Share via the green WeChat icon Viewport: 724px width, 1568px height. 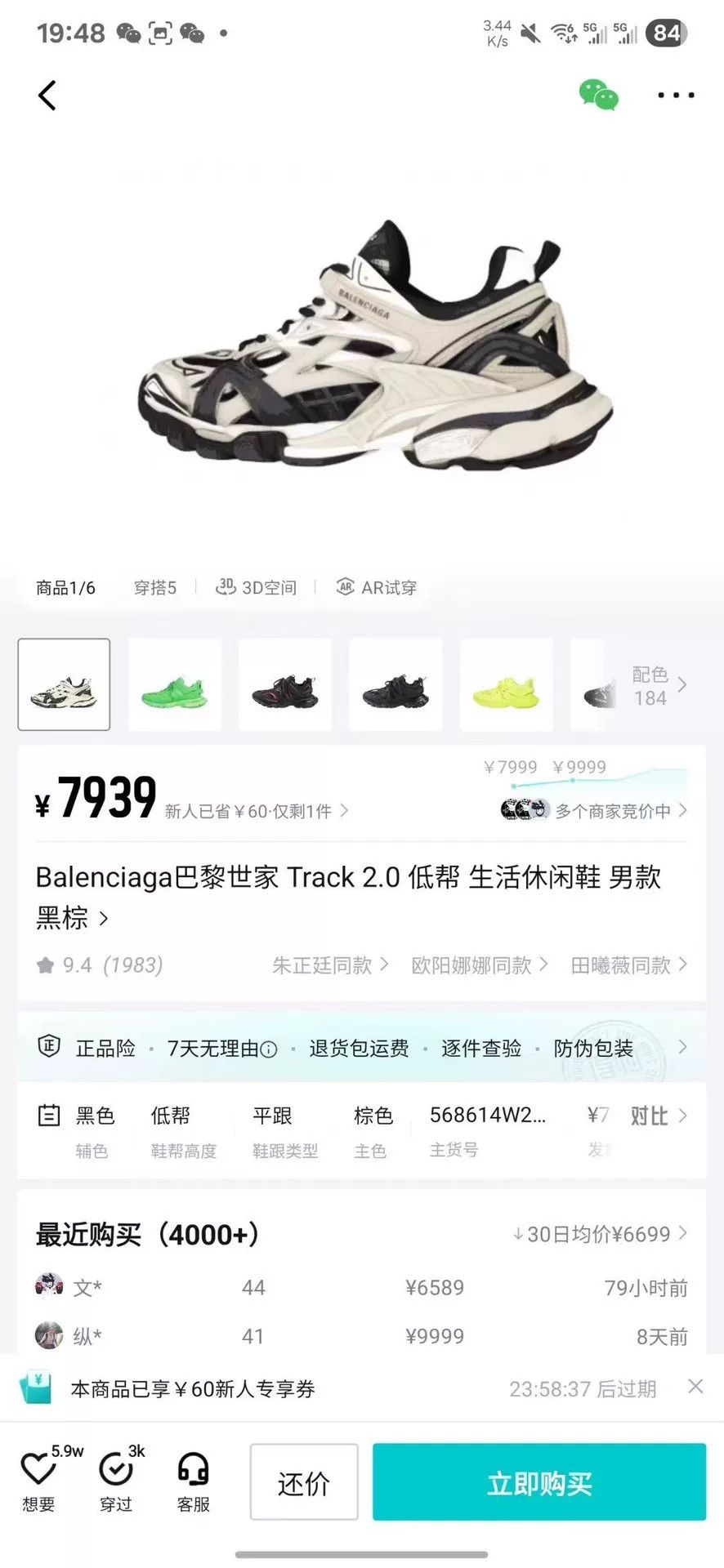click(598, 95)
